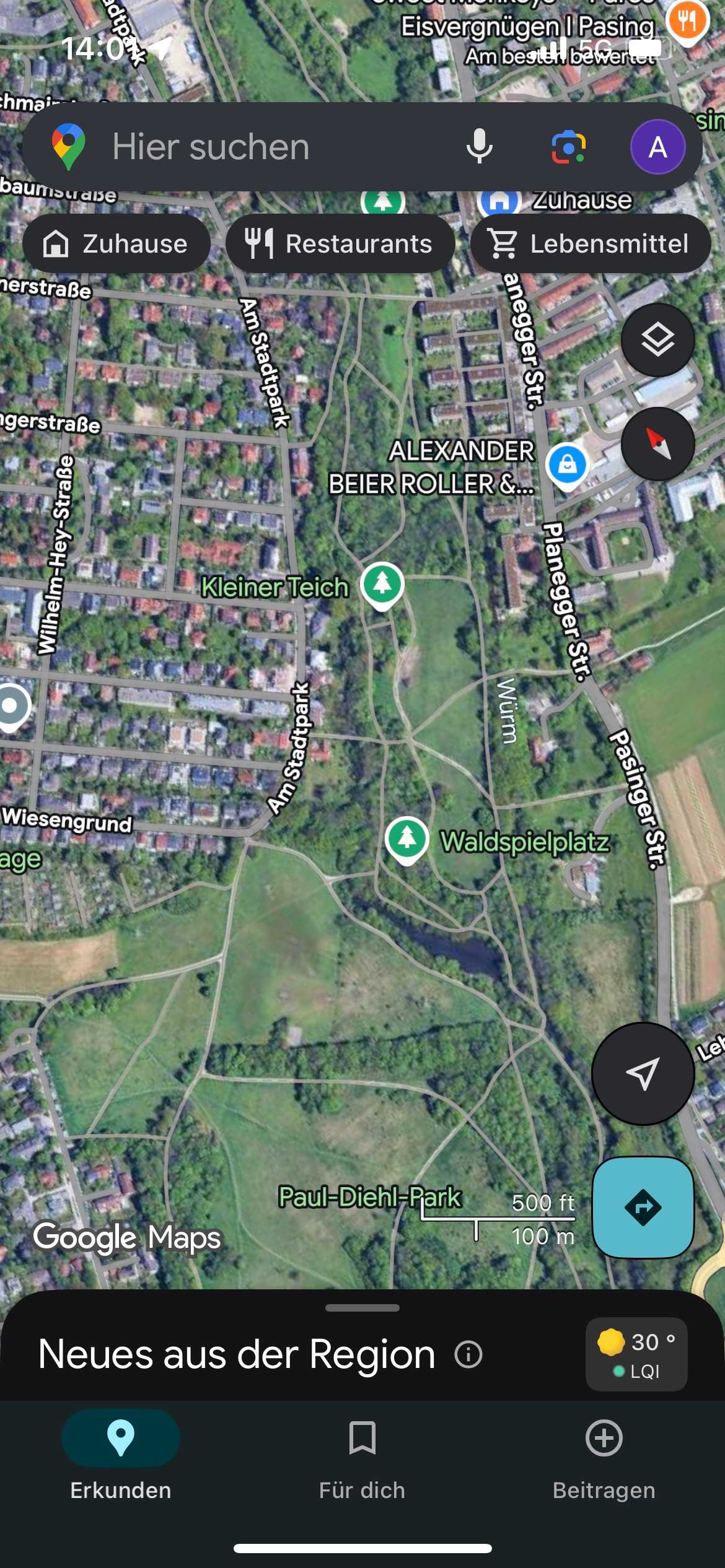
Task: Tap the Alexander Beier Roller shop marker
Action: click(x=566, y=464)
